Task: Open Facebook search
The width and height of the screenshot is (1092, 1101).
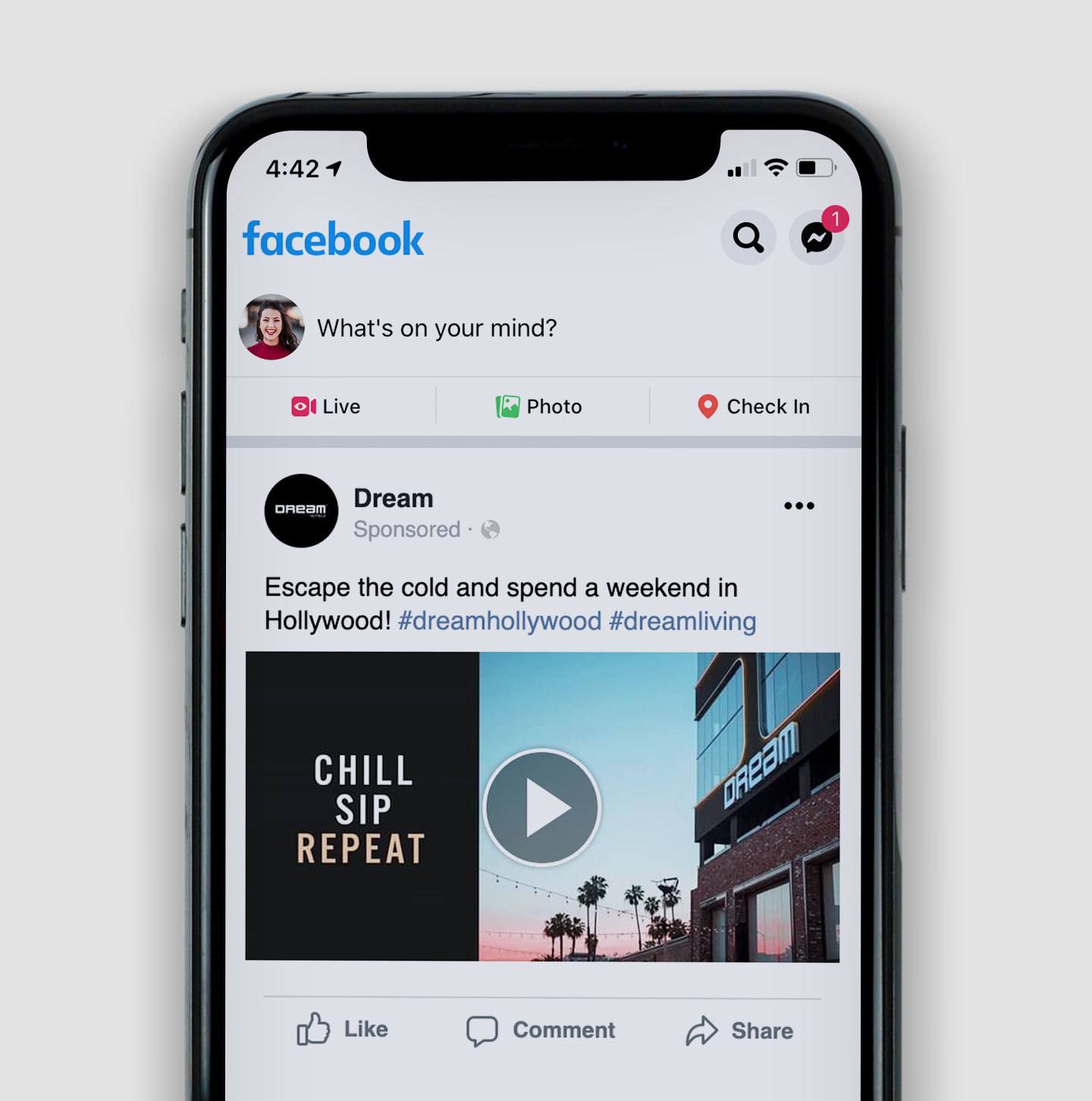Action: [748, 238]
